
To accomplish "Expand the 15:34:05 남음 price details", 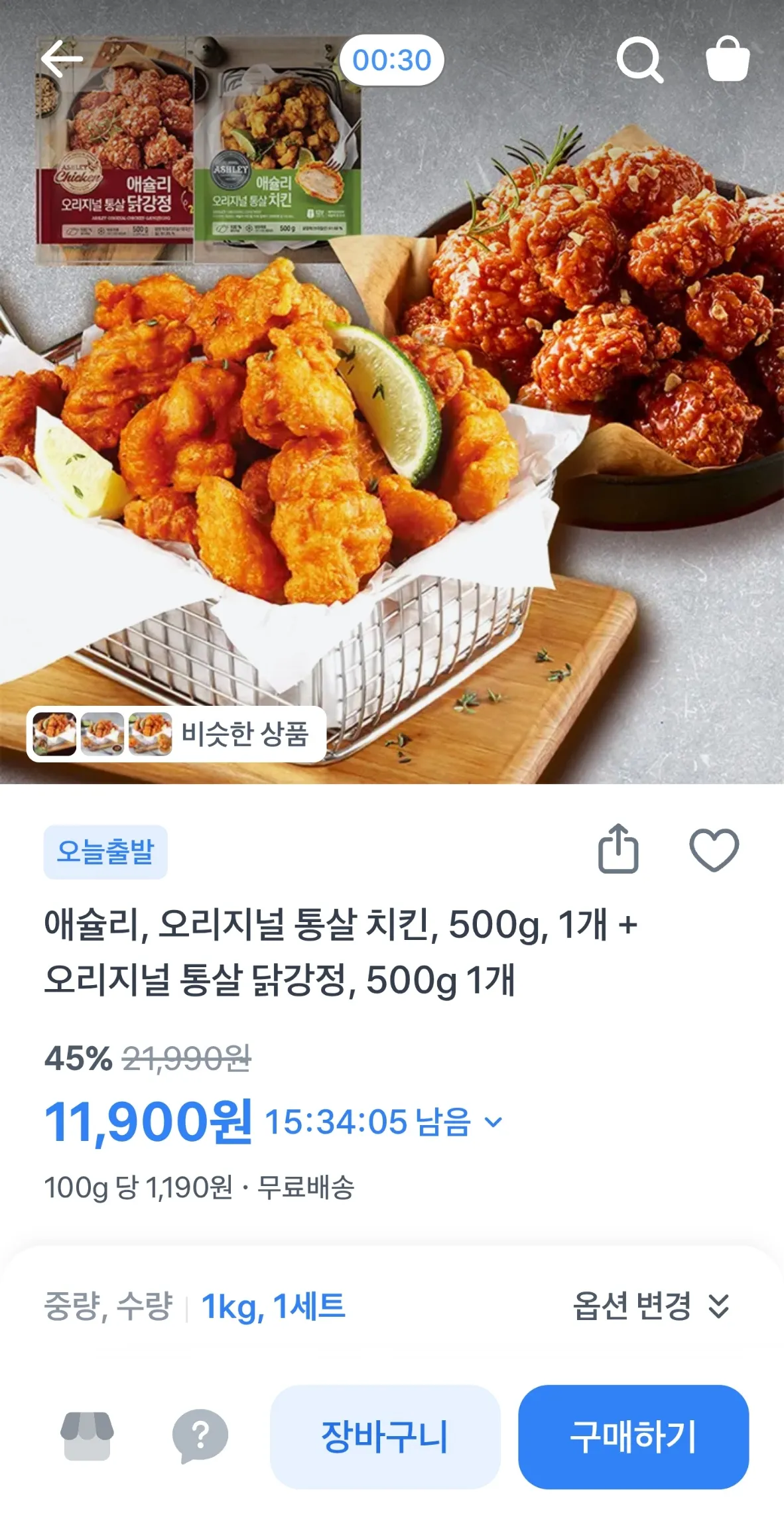I will (493, 1122).
